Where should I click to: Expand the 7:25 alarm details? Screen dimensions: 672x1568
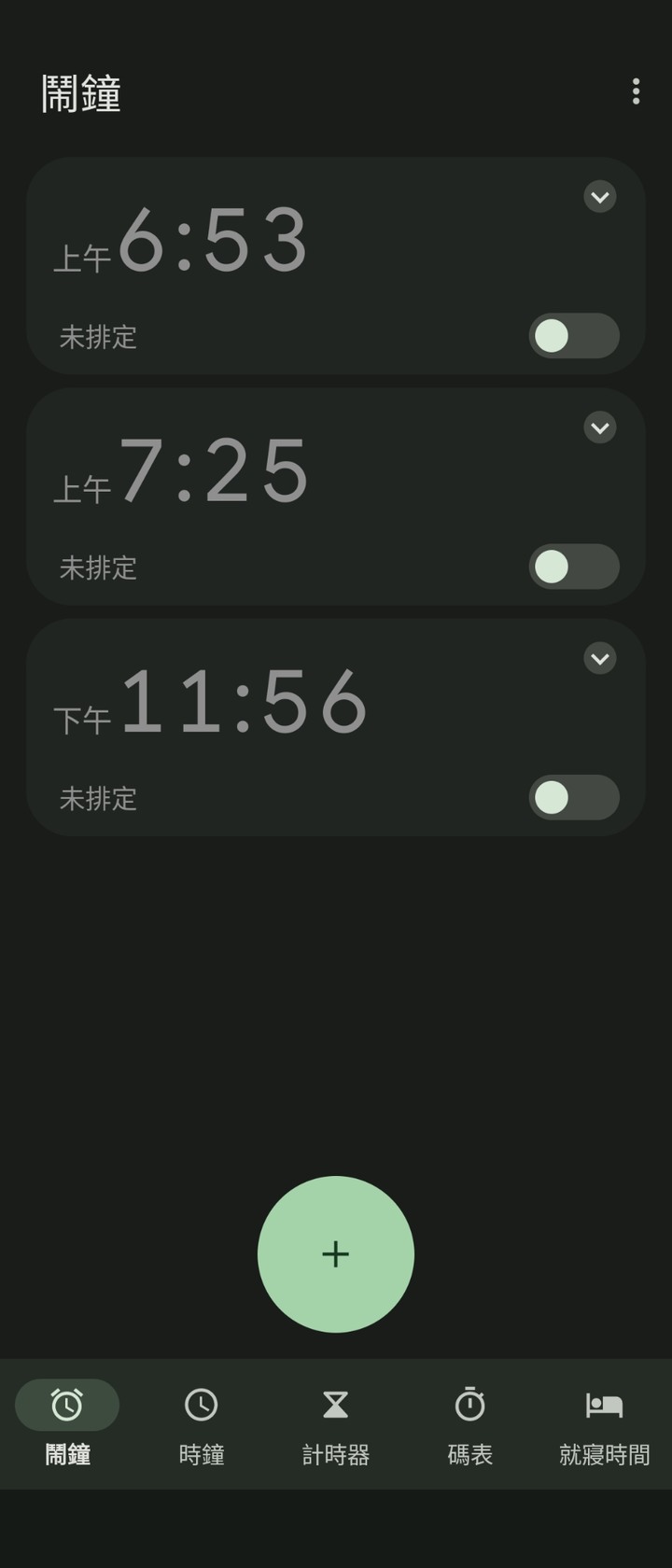coord(599,427)
